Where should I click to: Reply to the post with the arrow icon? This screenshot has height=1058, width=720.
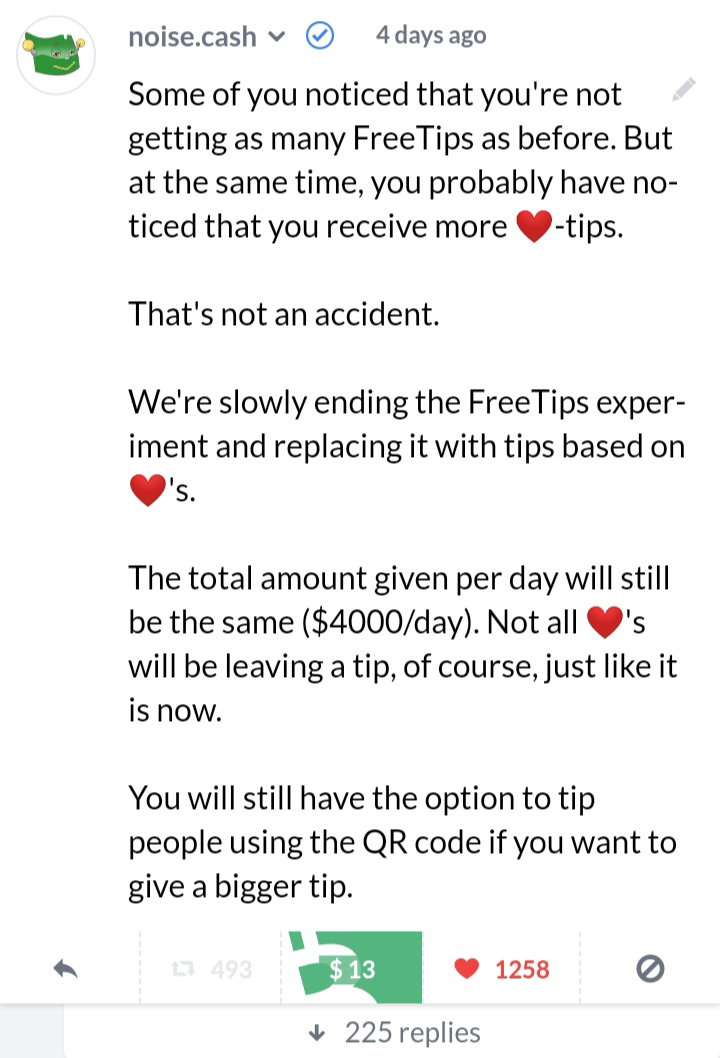(65, 969)
